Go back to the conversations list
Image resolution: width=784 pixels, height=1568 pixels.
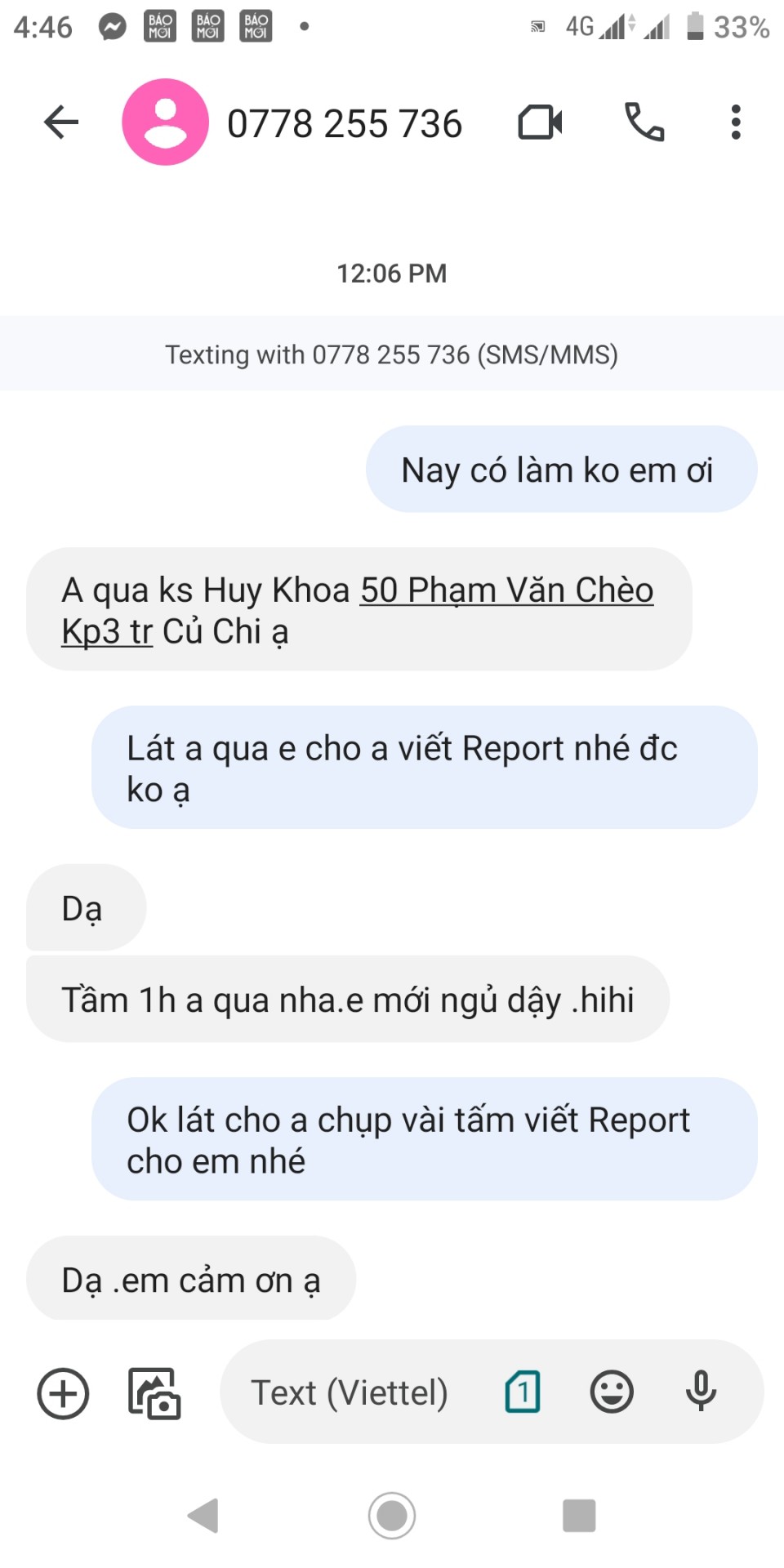click(61, 122)
